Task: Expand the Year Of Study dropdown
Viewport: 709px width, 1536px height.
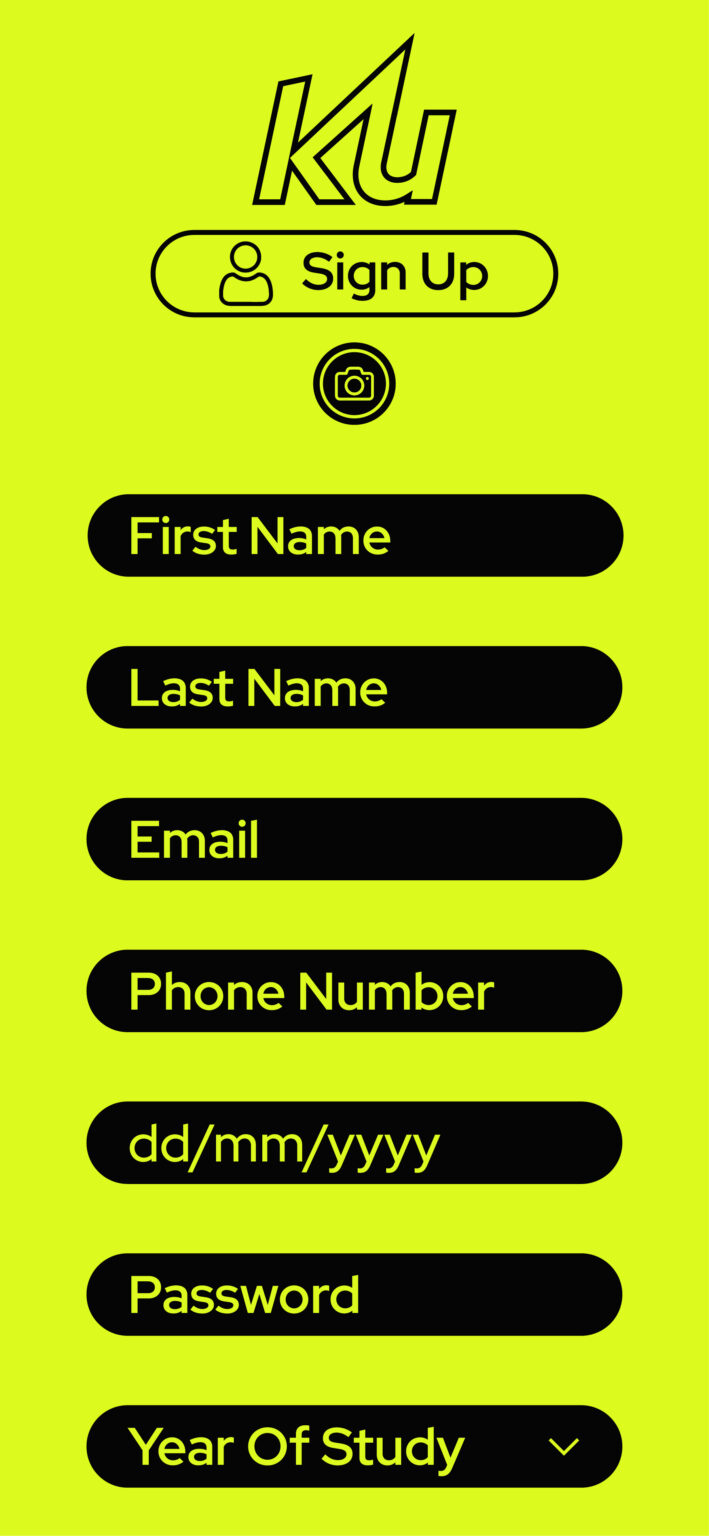Action: pos(355,1447)
